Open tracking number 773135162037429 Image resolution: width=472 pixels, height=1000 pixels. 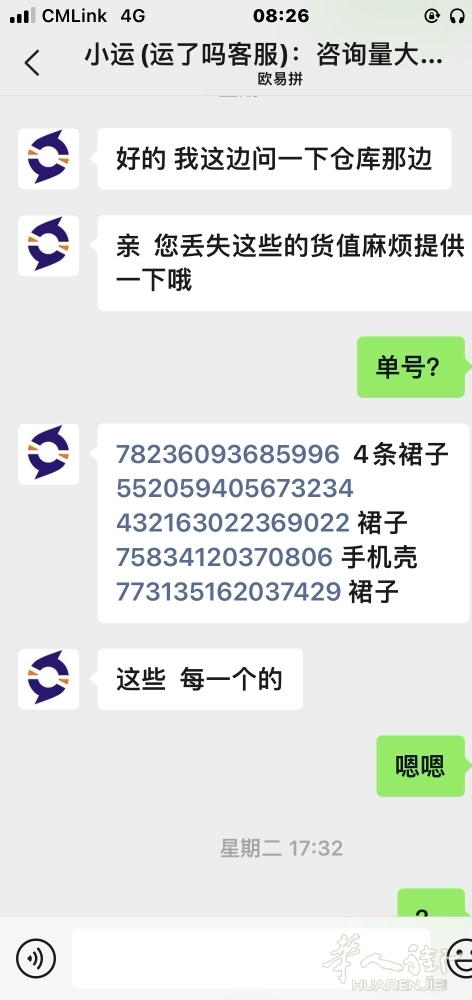pos(228,592)
